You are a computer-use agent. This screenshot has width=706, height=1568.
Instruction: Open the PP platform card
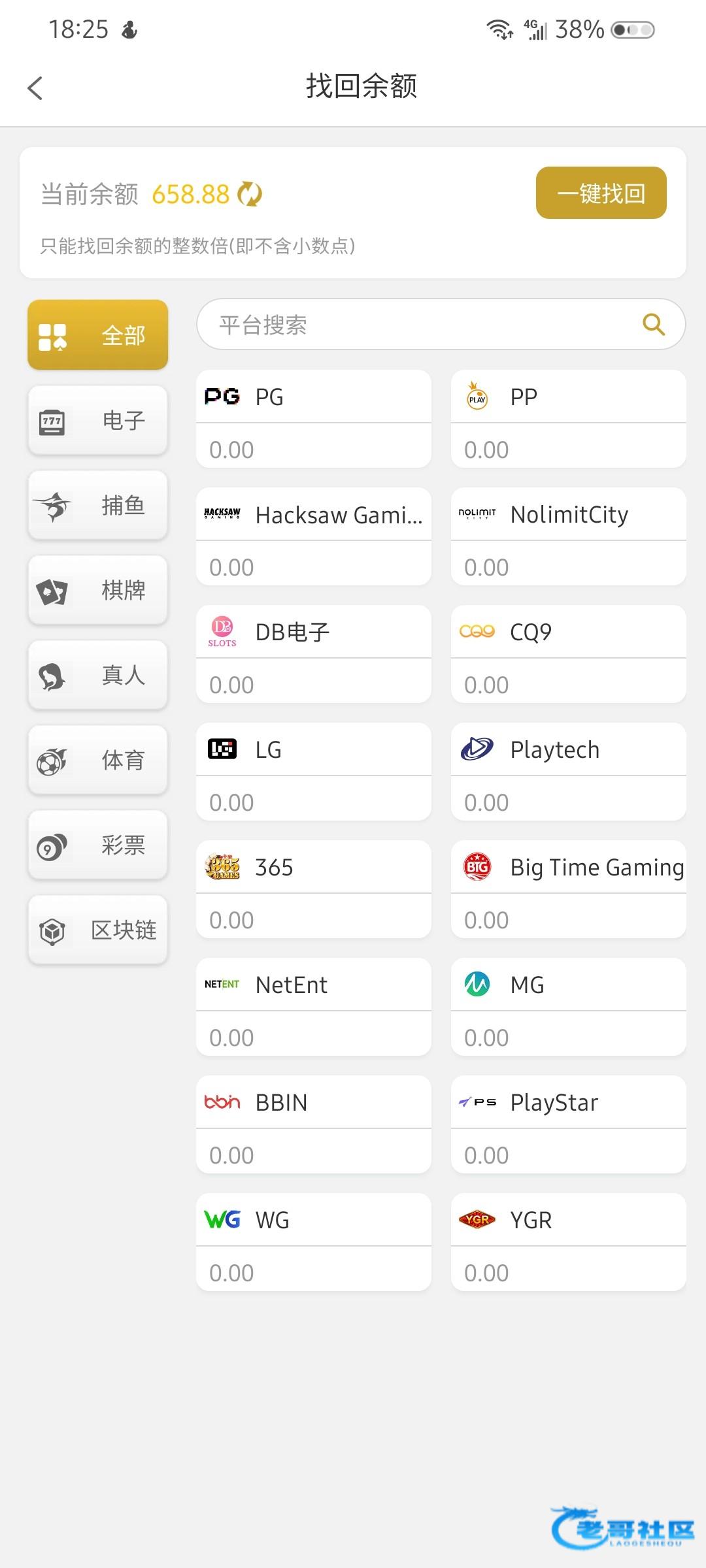pos(569,419)
